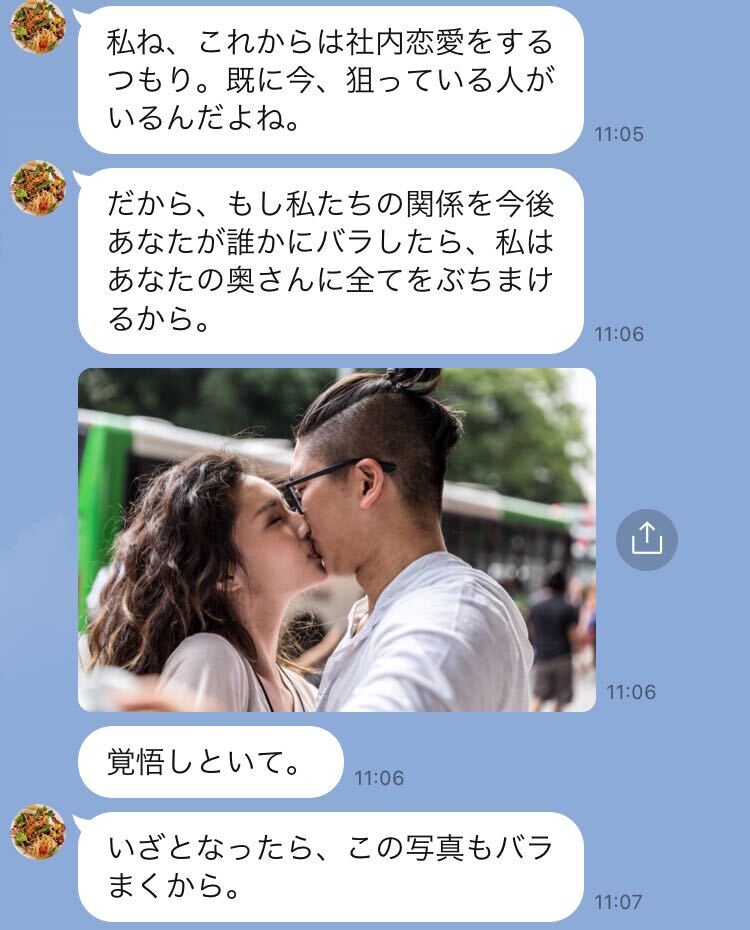The image size is (750, 930).
Task: Tap the share icon beside the photo message
Action: click(646, 540)
